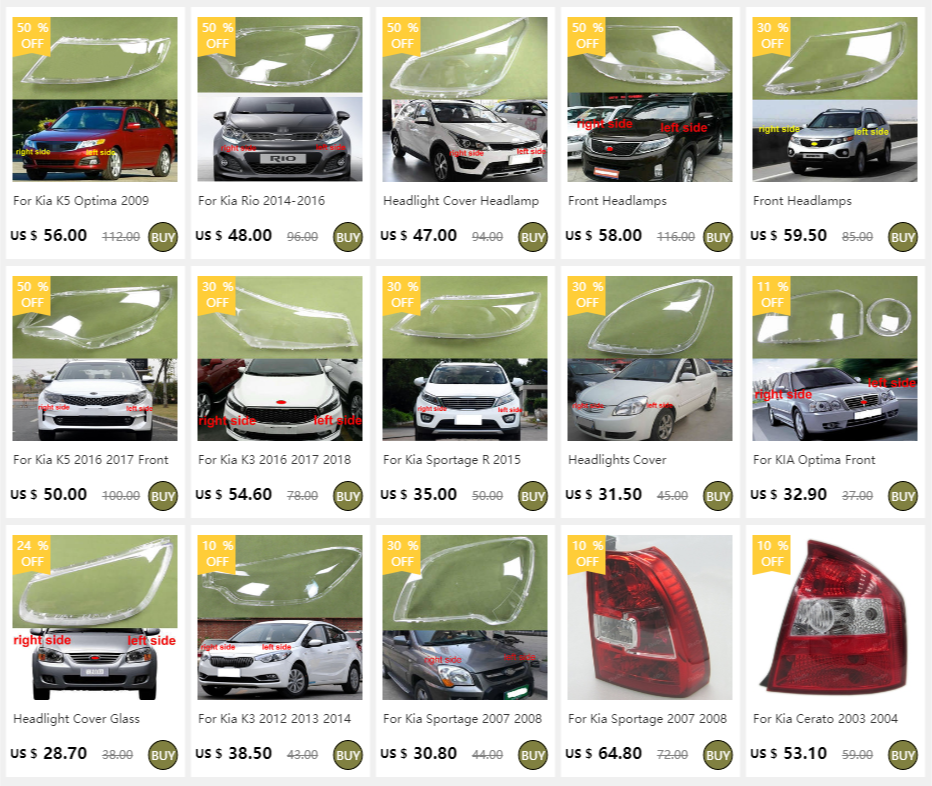Open the Kia Cerato 2003 2004 tail light
Screen dimensions: 932x786
pyautogui.click(x=825, y=718)
